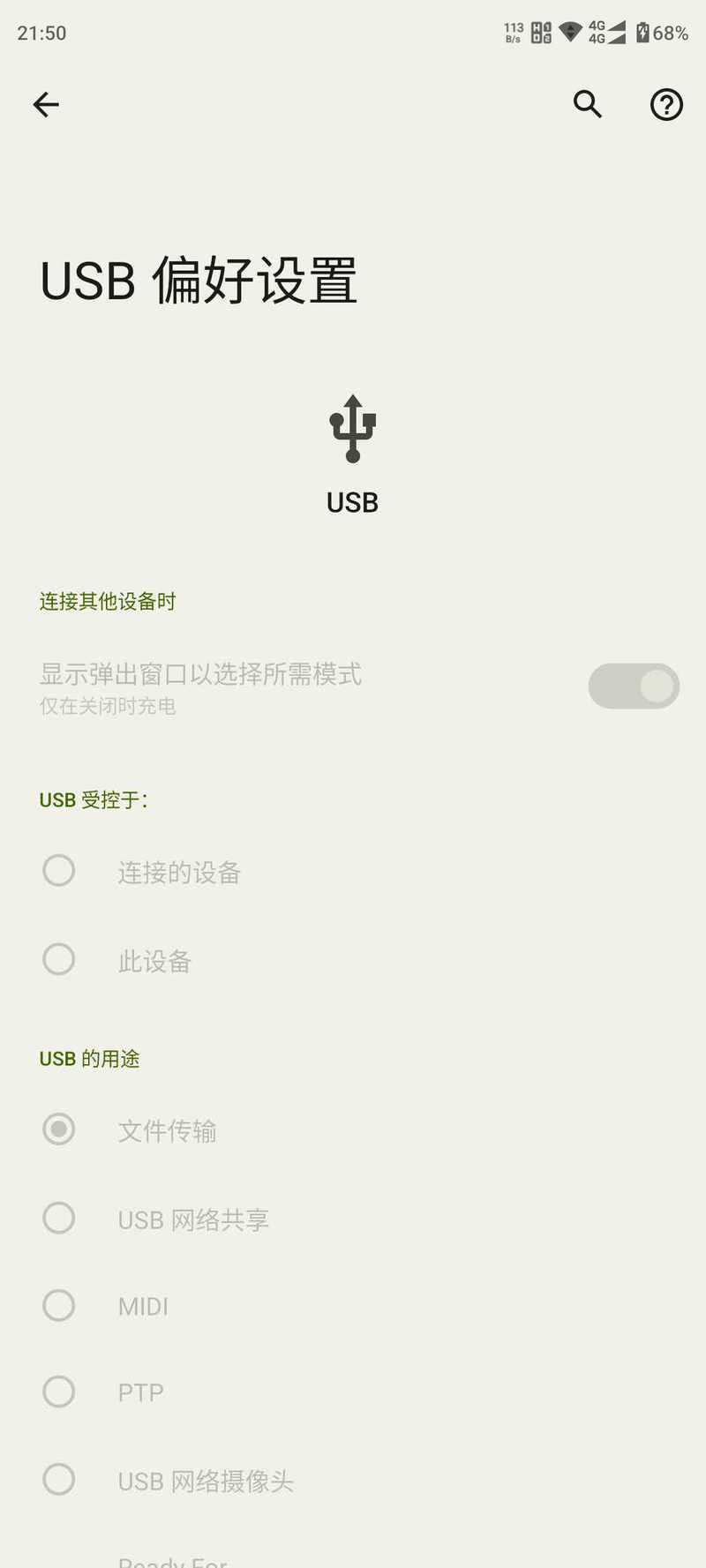The height and width of the screenshot is (1568, 706).
Task: Select PTP radio option
Action: click(x=59, y=1392)
